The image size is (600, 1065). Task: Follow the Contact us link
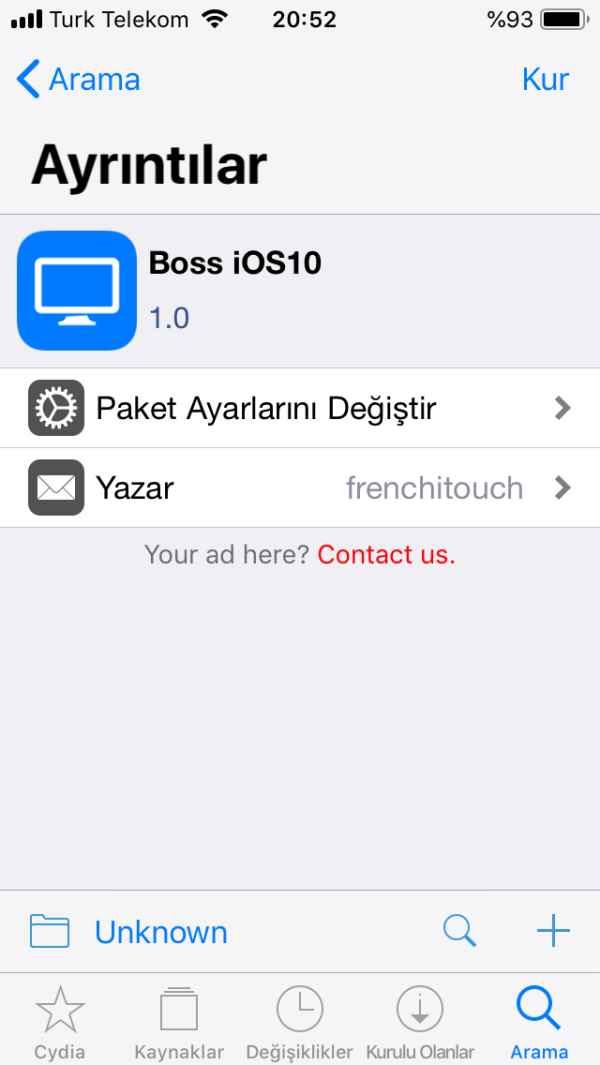coord(386,555)
